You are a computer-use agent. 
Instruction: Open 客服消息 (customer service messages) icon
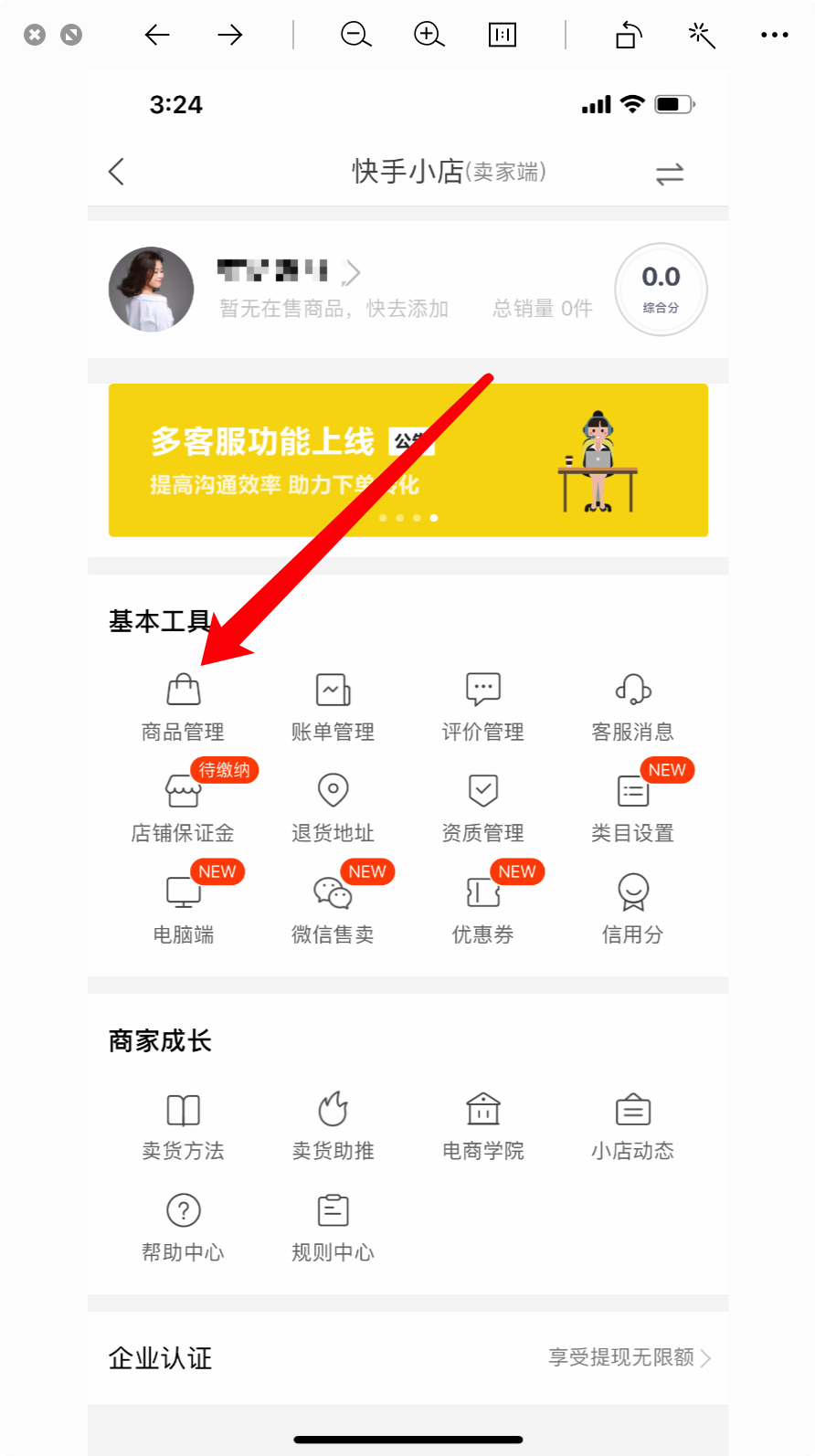coord(632,703)
